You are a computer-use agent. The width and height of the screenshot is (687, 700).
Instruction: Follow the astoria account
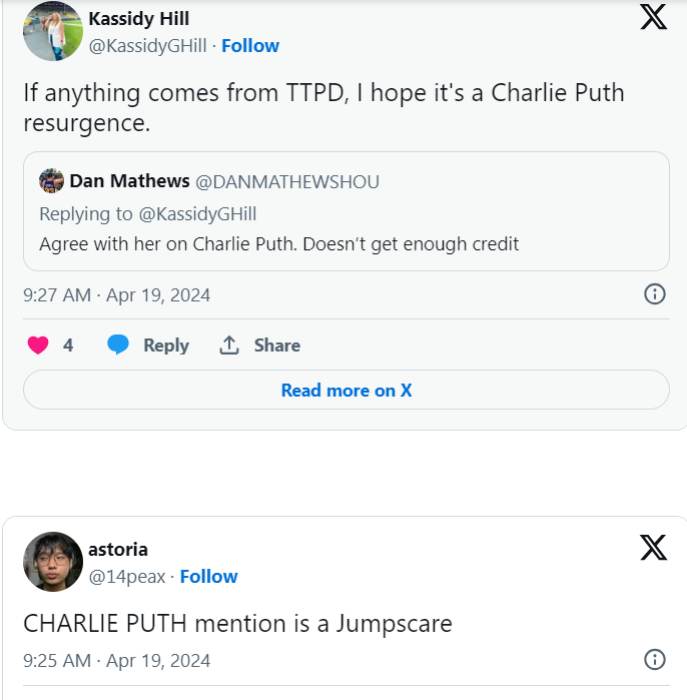pos(208,577)
